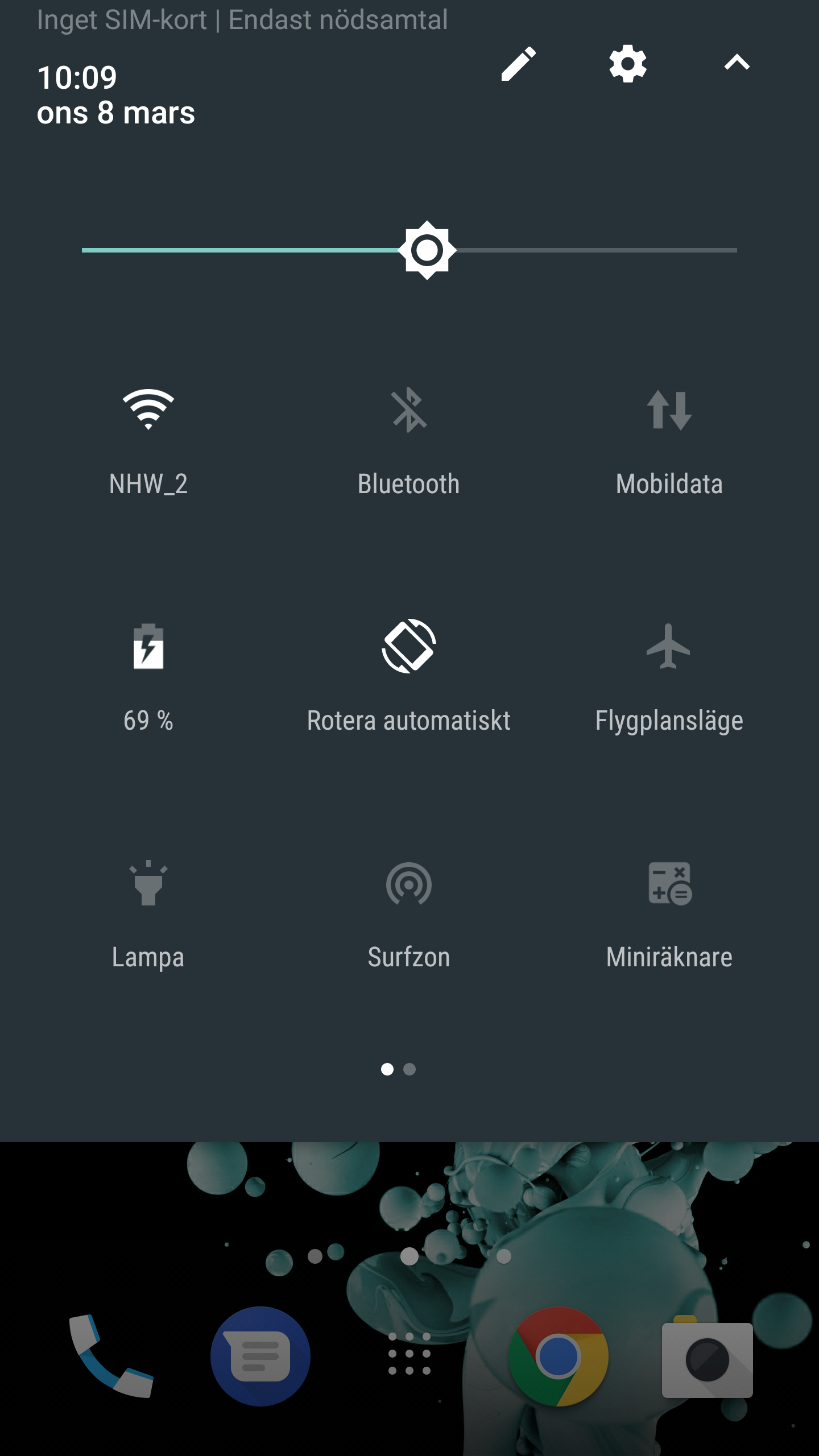The height and width of the screenshot is (1456, 819).
Task: Open the 69 % battery tile
Action: pos(148,647)
